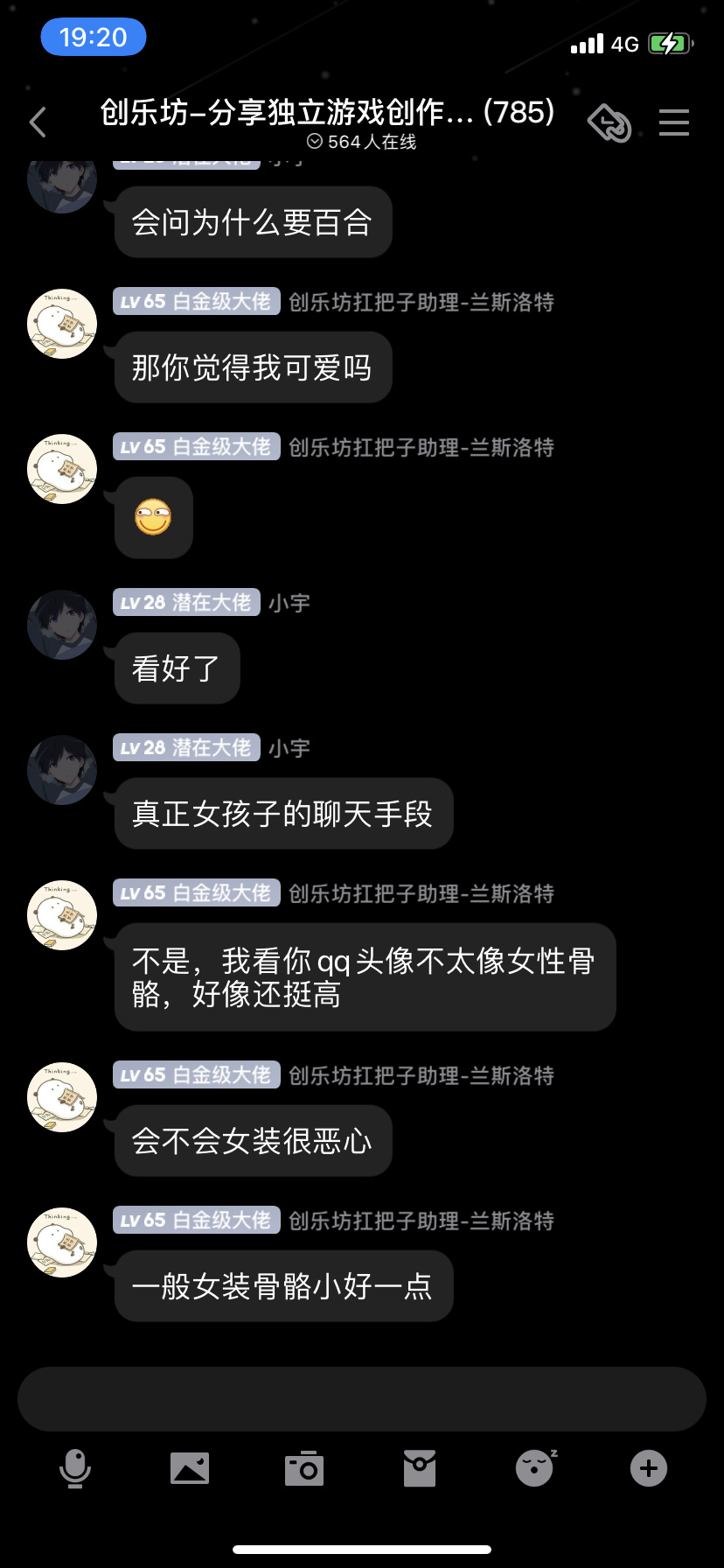Screen dimensions: 724x1568
Task: Go back from the group chat
Action: pyautogui.click(x=38, y=122)
